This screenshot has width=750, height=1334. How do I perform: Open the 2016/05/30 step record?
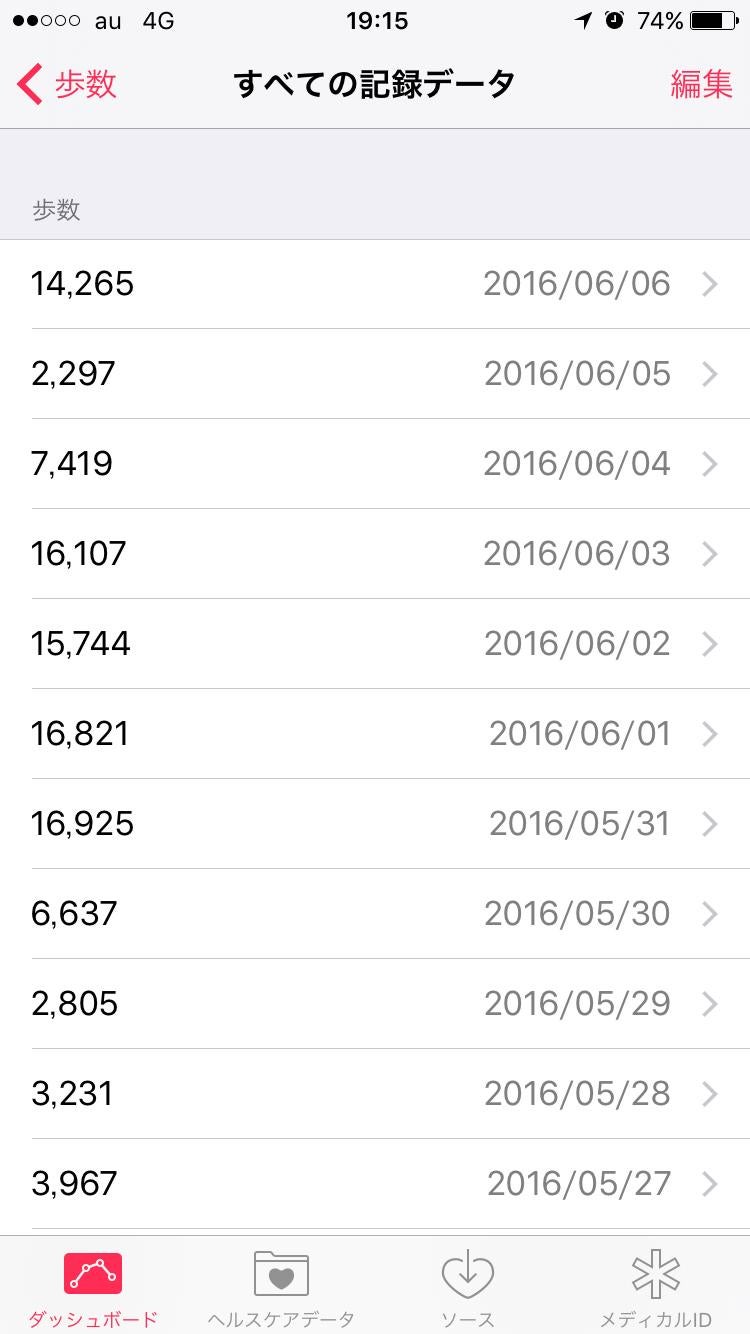click(375, 914)
